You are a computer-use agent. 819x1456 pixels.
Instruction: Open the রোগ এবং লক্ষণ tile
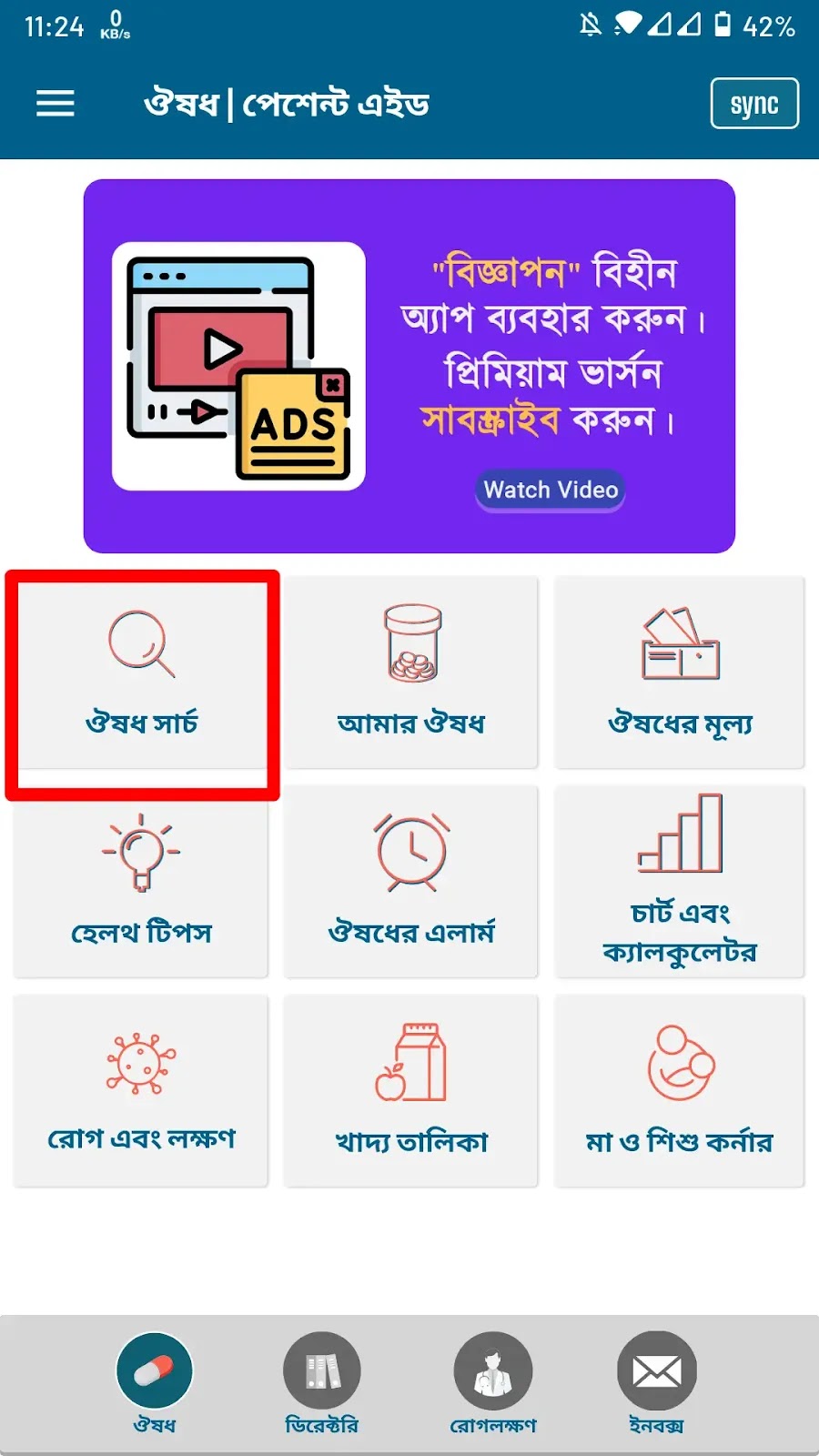pyautogui.click(x=141, y=1092)
